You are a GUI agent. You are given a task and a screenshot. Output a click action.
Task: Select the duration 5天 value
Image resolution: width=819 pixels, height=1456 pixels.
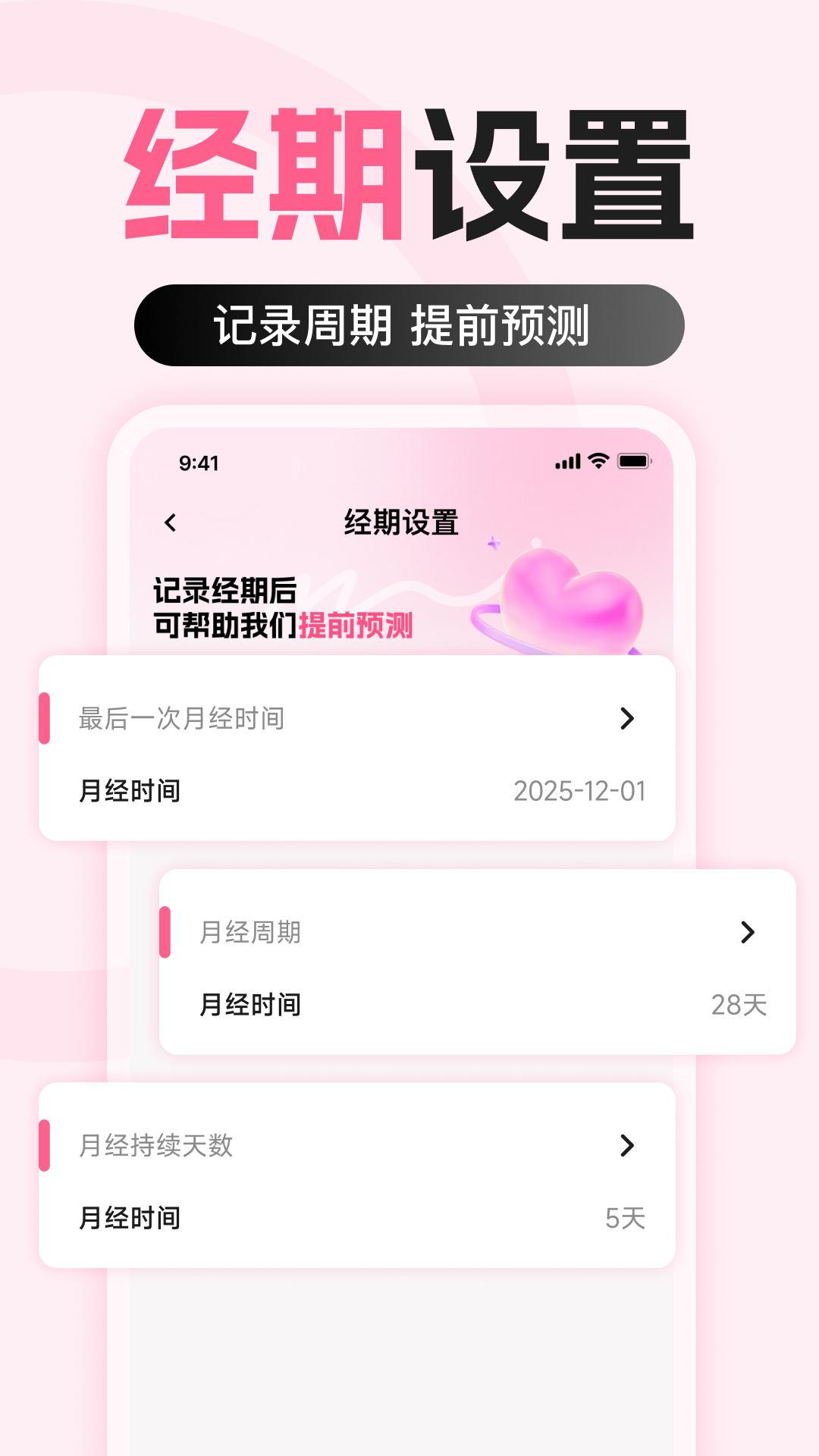(x=627, y=1219)
